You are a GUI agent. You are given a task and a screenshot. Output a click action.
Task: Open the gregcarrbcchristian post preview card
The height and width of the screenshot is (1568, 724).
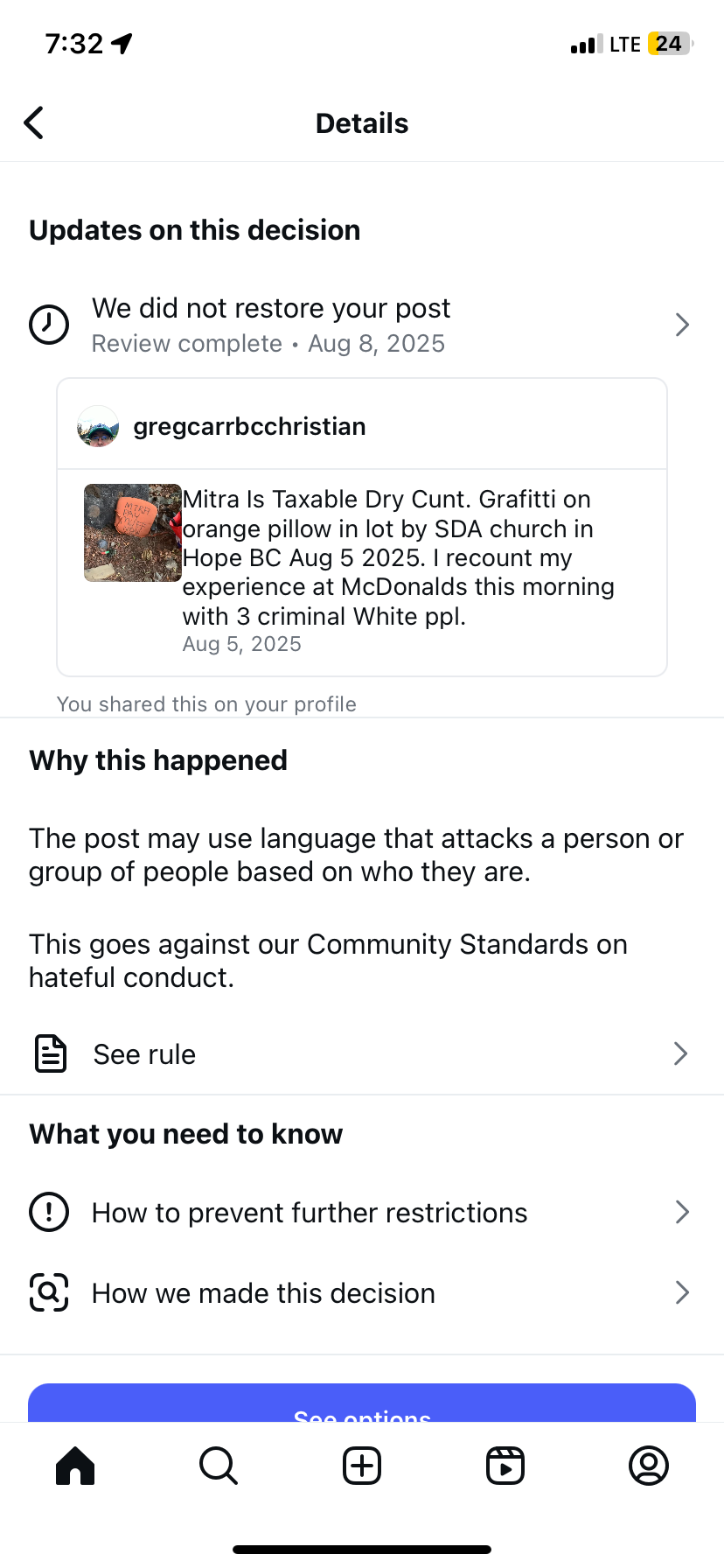pos(362,528)
